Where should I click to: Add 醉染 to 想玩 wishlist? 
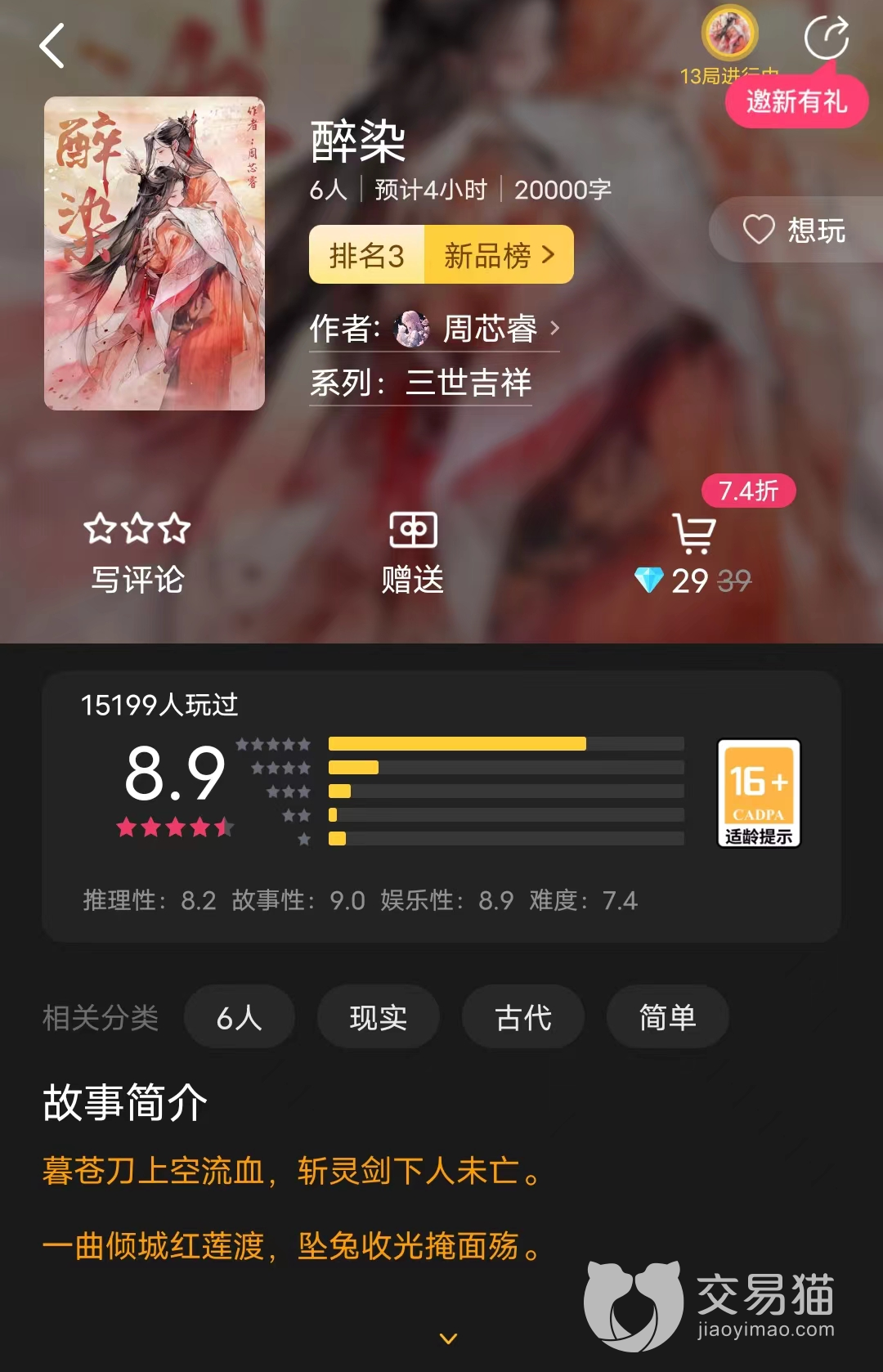(795, 230)
